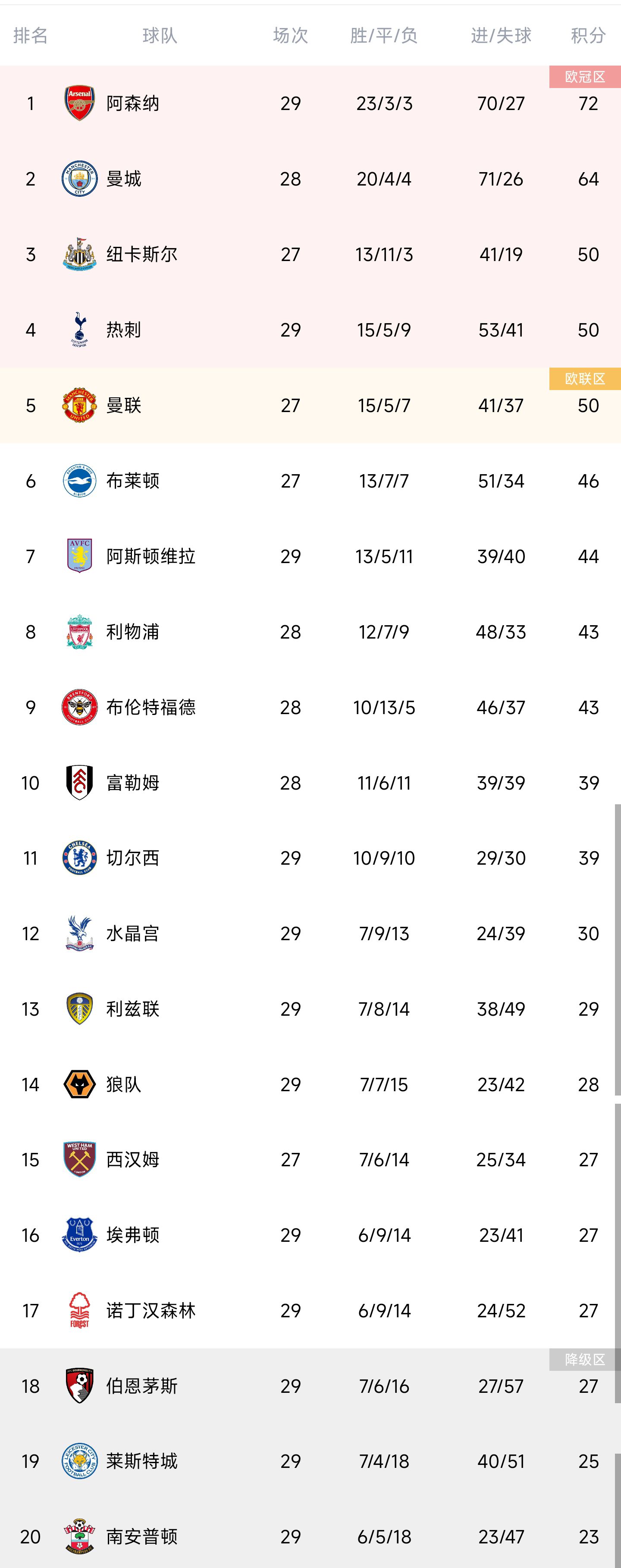The width and height of the screenshot is (621, 1568).
Task: View the Nottingham Forest (诺丁汉森林) row
Action: [150, 1310]
